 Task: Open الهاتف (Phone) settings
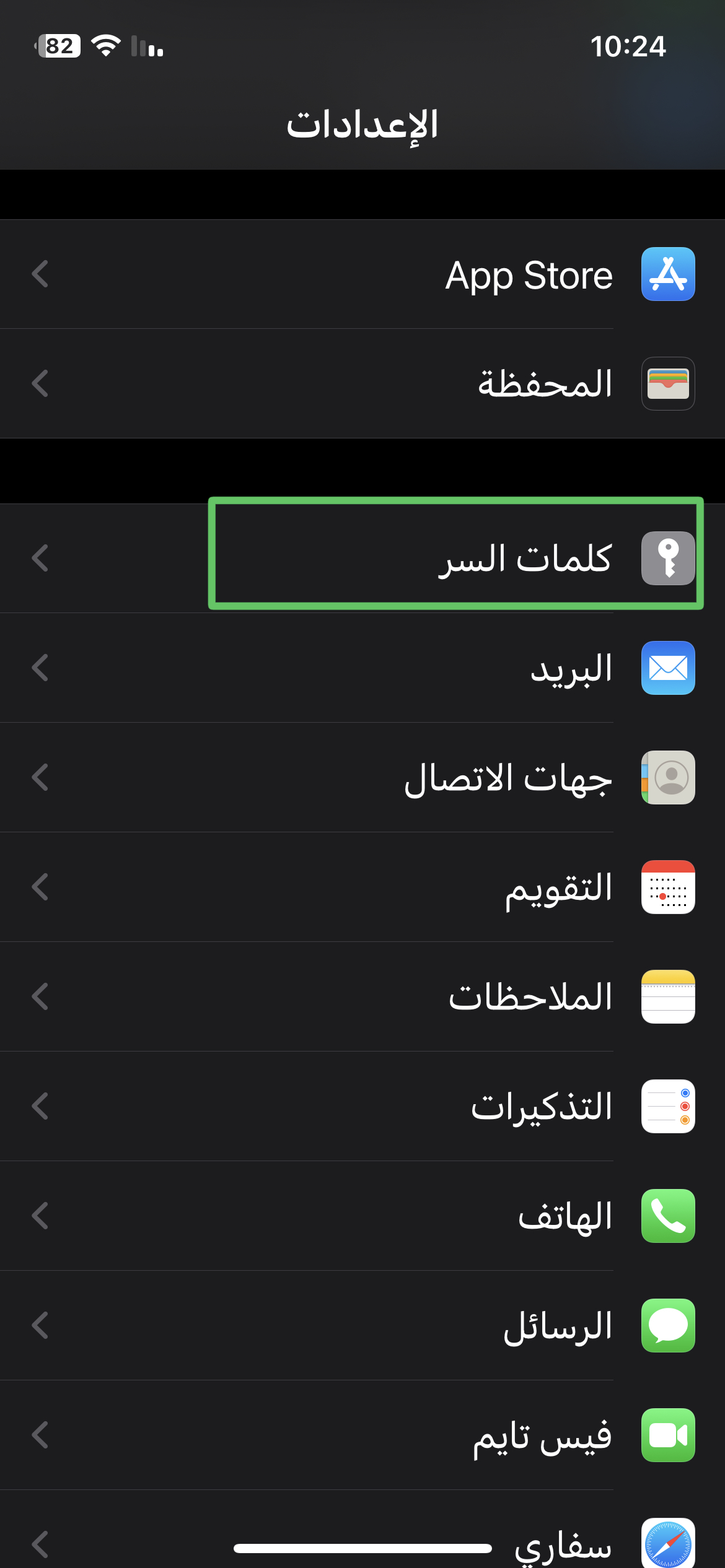362,1216
